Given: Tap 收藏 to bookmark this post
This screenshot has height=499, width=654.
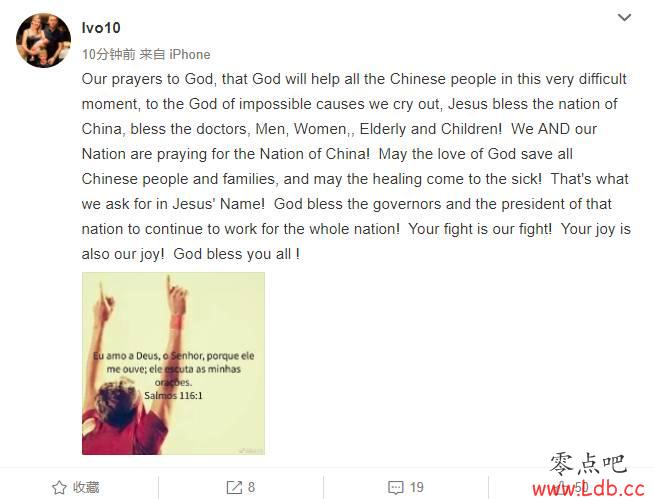Looking at the screenshot, I should click(x=76, y=487).
